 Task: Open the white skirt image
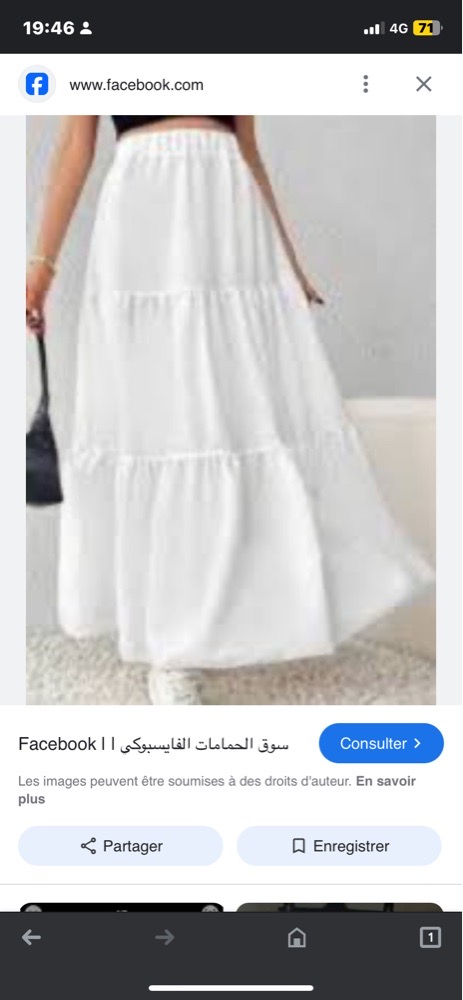231,409
